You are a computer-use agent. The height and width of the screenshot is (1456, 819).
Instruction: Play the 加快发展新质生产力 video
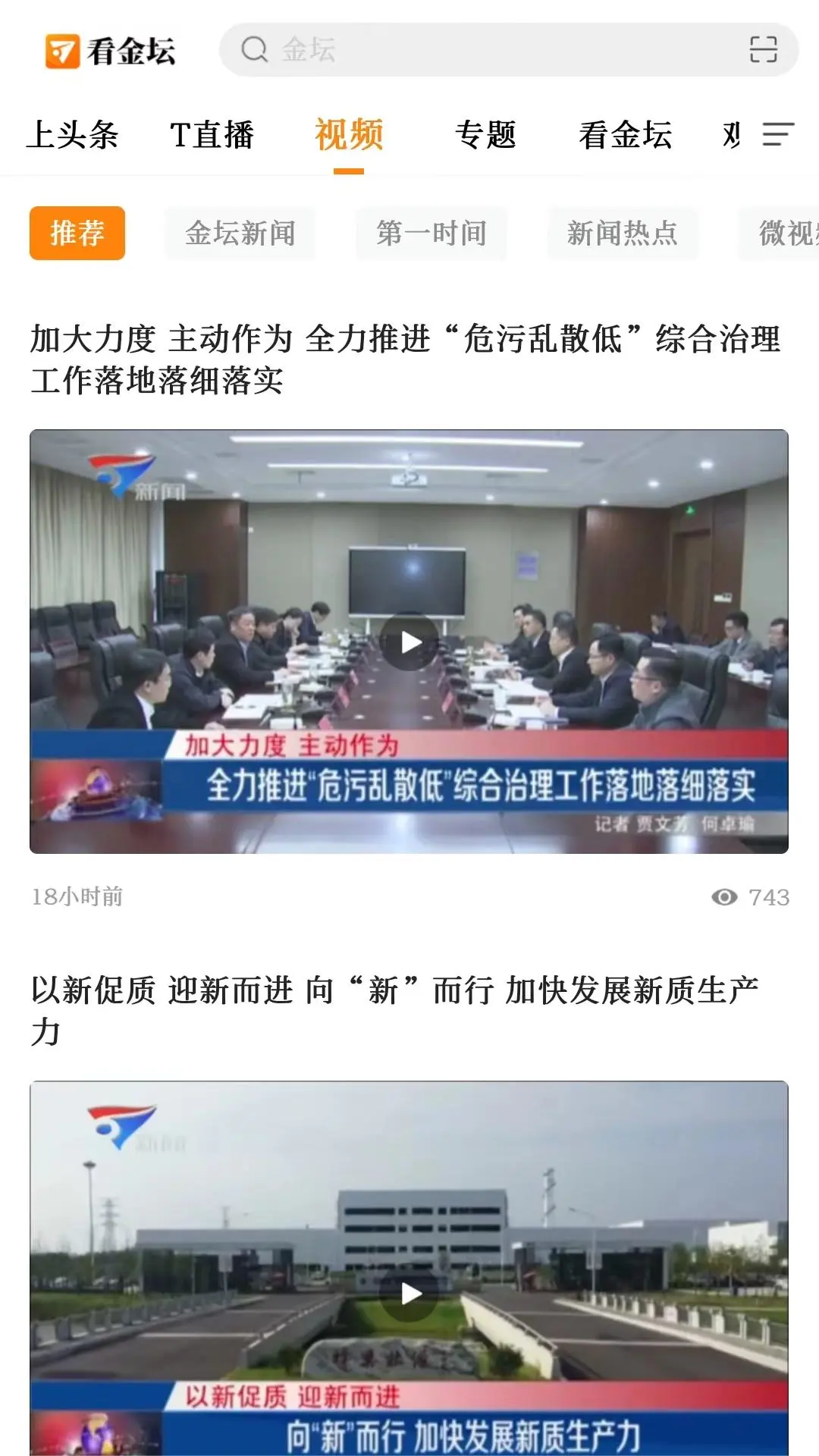(x=409, y=1293)
